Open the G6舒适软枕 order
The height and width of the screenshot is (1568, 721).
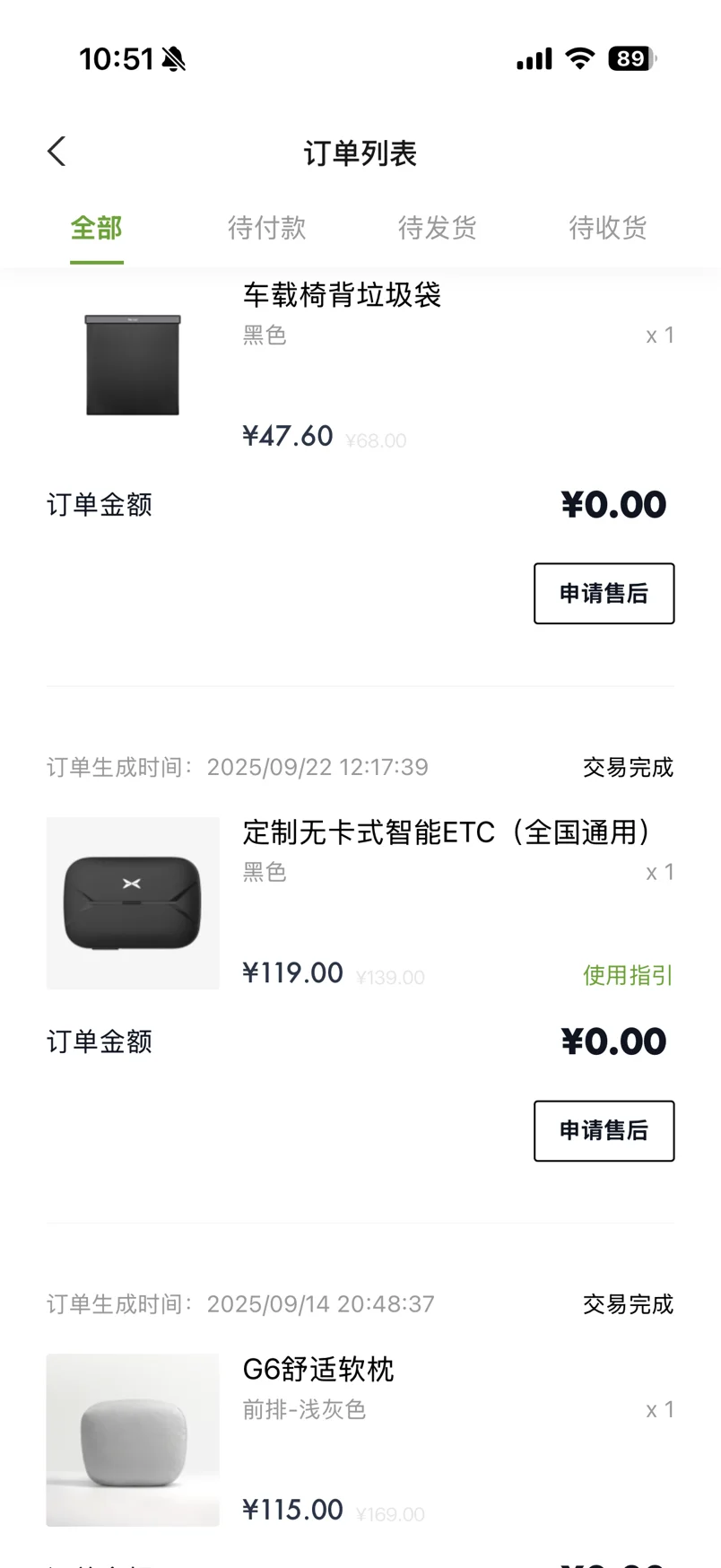(x=318, y=1370)
